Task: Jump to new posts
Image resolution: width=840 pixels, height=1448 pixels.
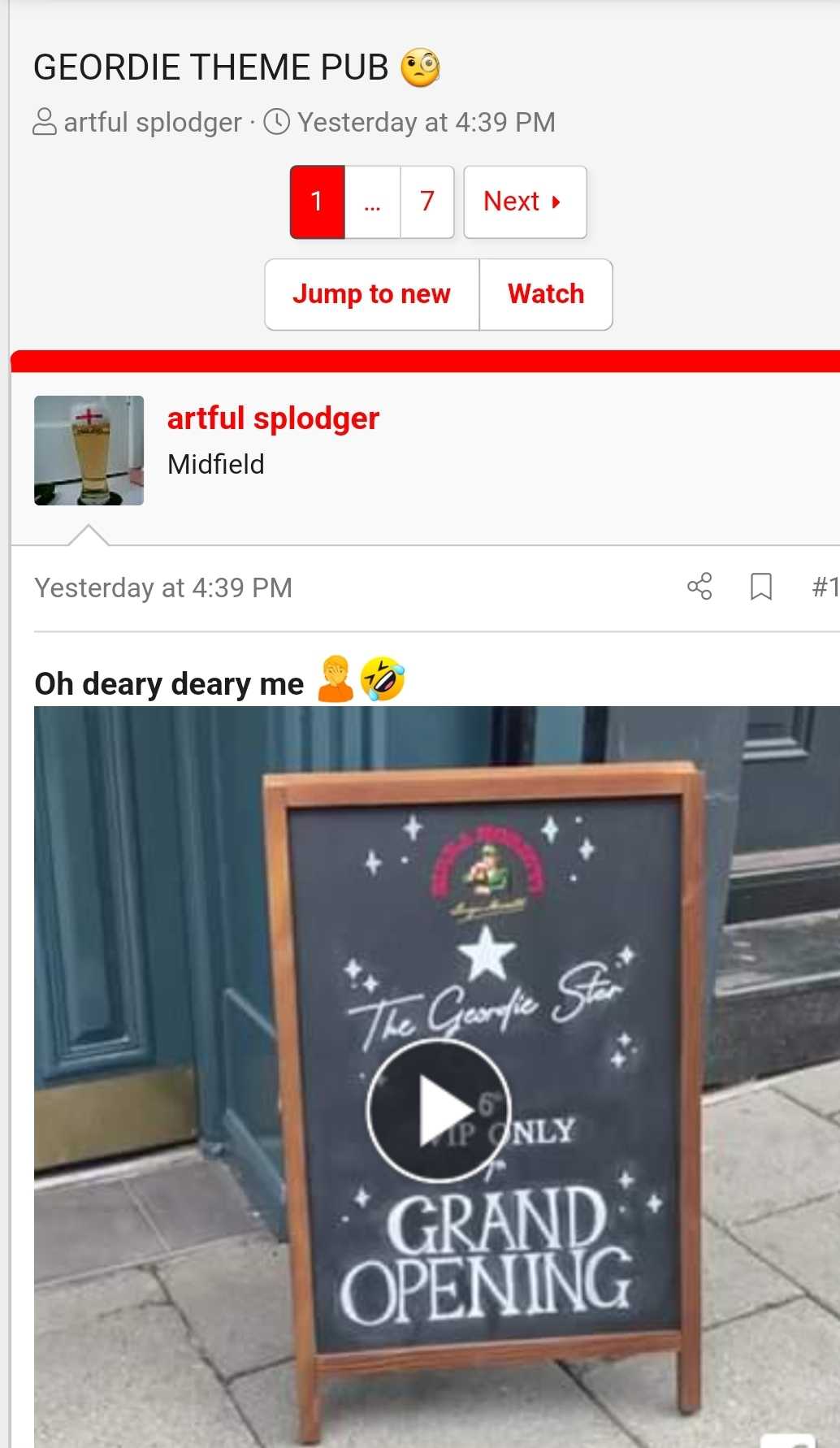Action: coord(372,294)
